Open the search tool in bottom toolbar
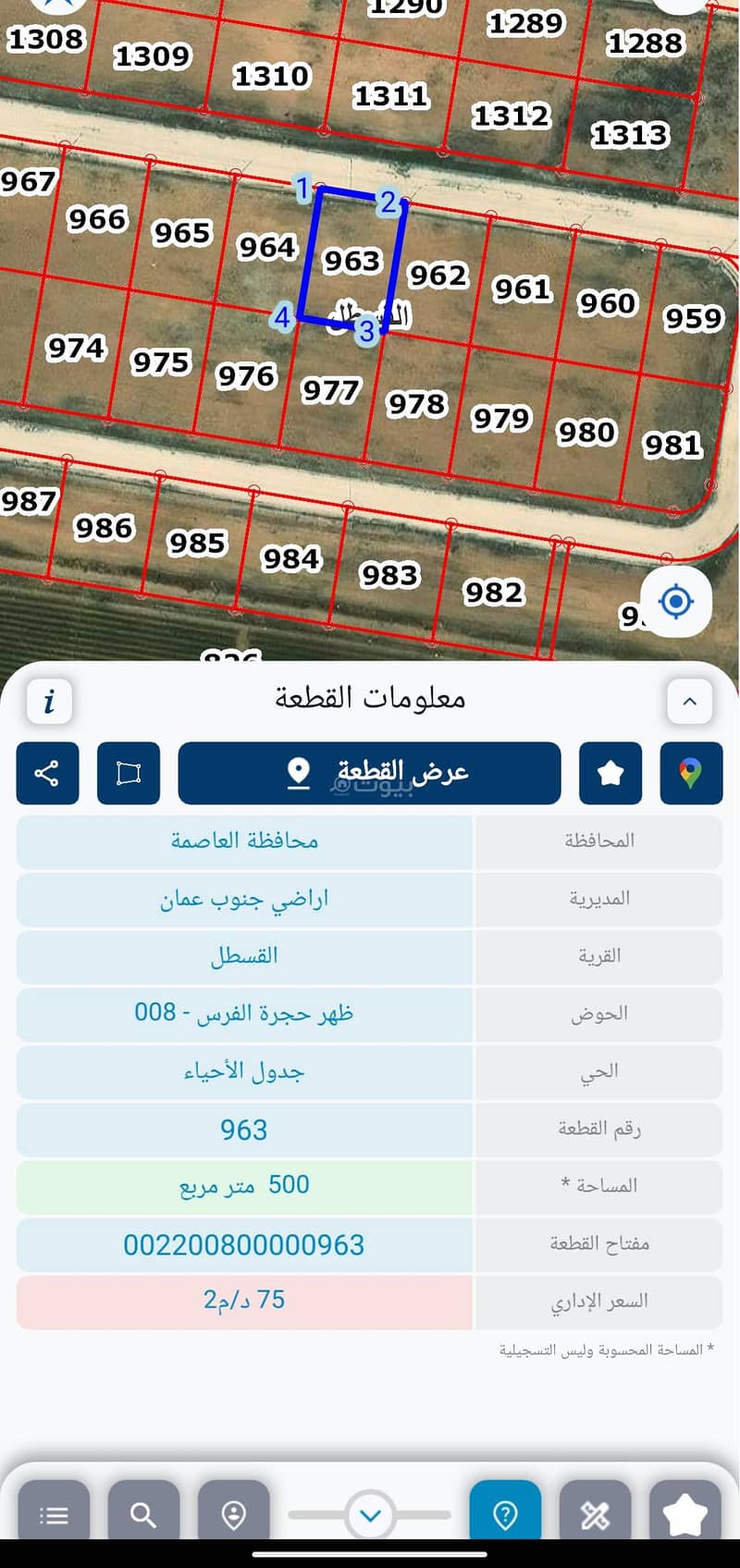This screenshot has width=740, height=1568. pyautogui.click(x=143, y=1514)
